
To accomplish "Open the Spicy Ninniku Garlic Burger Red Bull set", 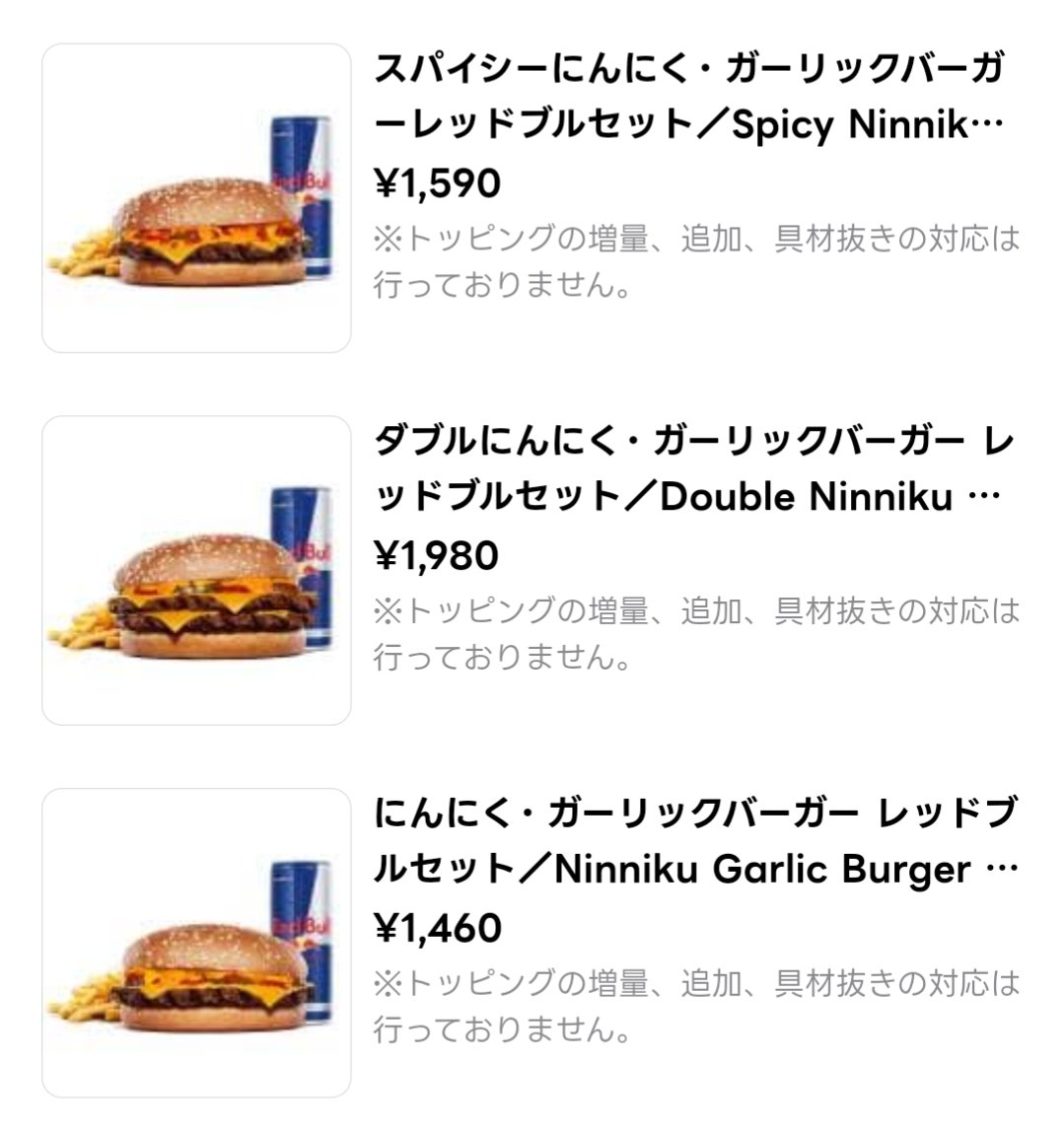I will [688, 98].
